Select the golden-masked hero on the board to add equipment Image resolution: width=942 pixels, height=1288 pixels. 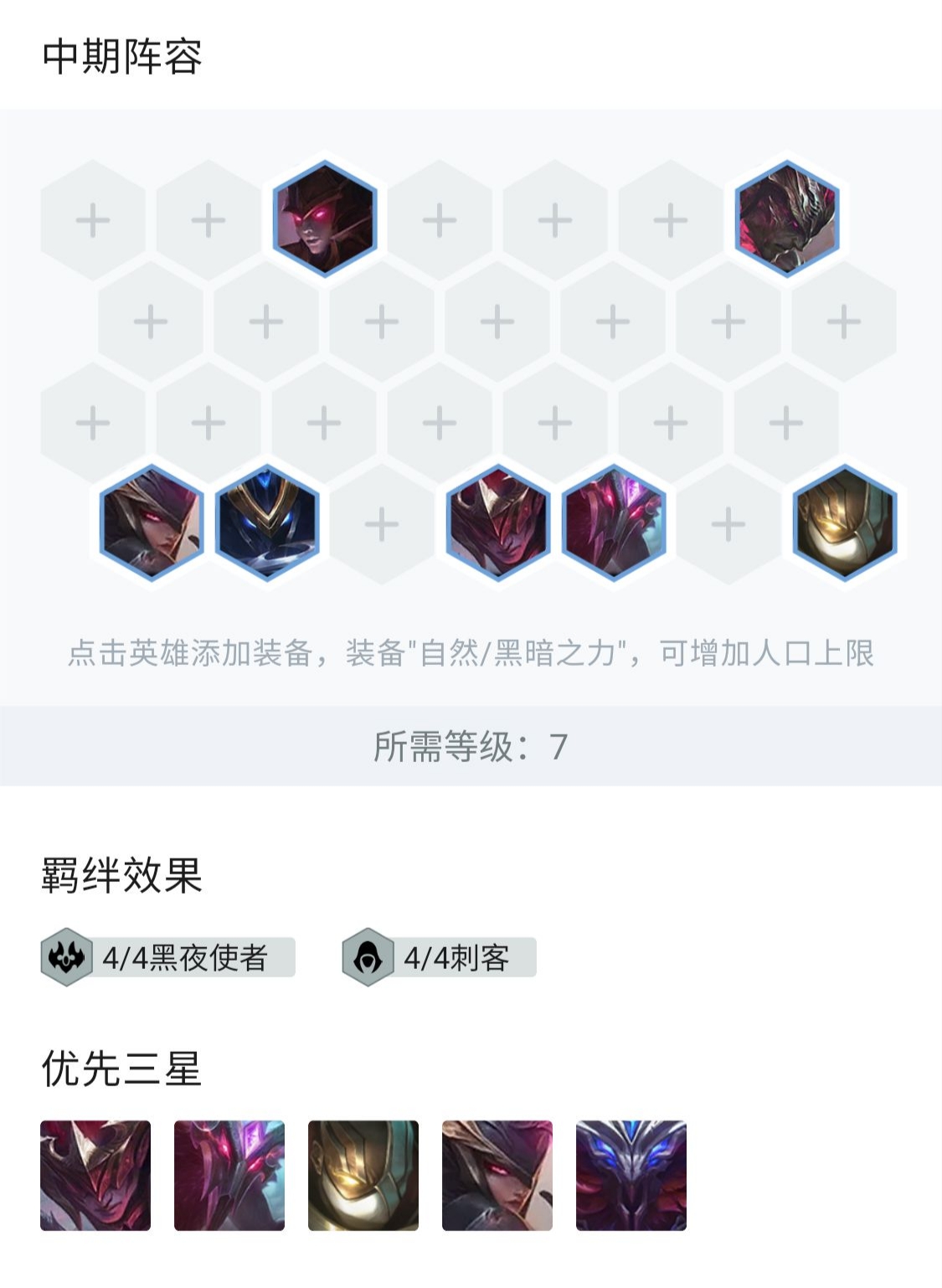[844, 523]
